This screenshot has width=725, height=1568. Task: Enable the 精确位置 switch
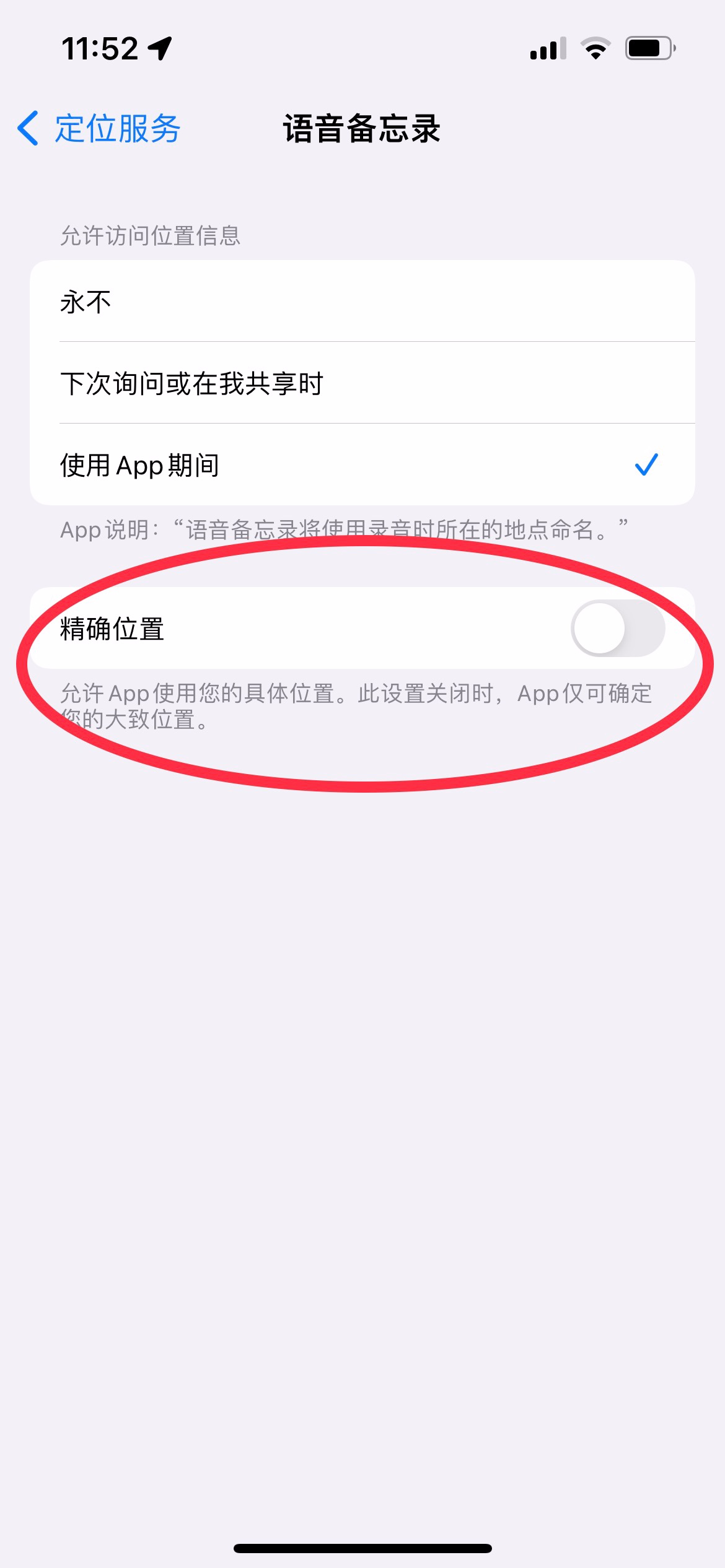(617, 629)
